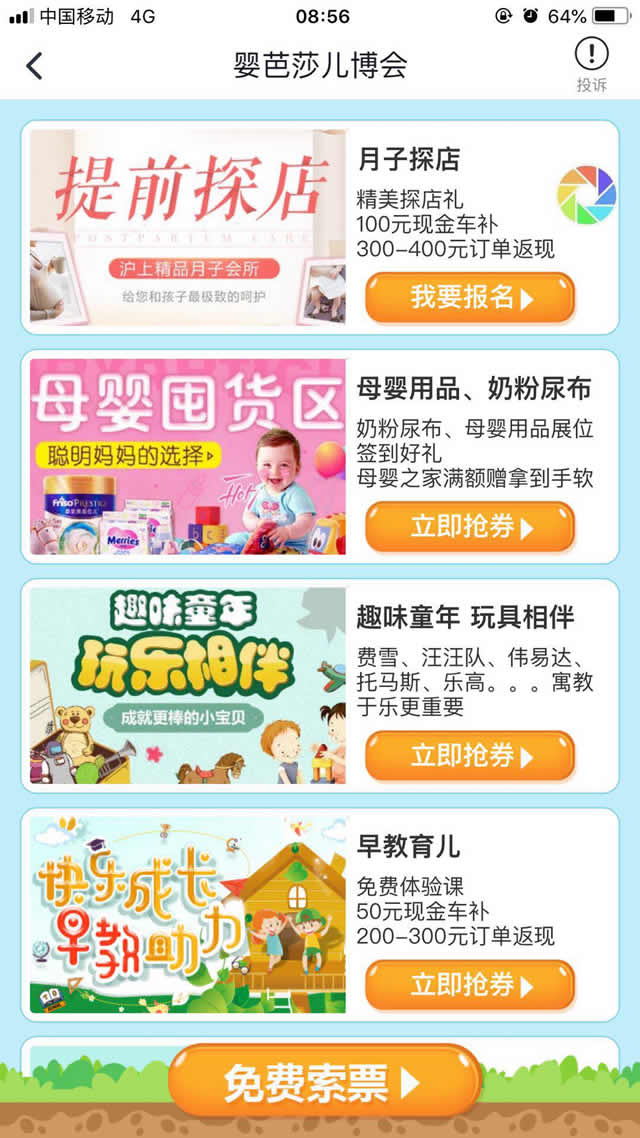
Task: Open the 投诉 complaint option
Action: [591, 64]
